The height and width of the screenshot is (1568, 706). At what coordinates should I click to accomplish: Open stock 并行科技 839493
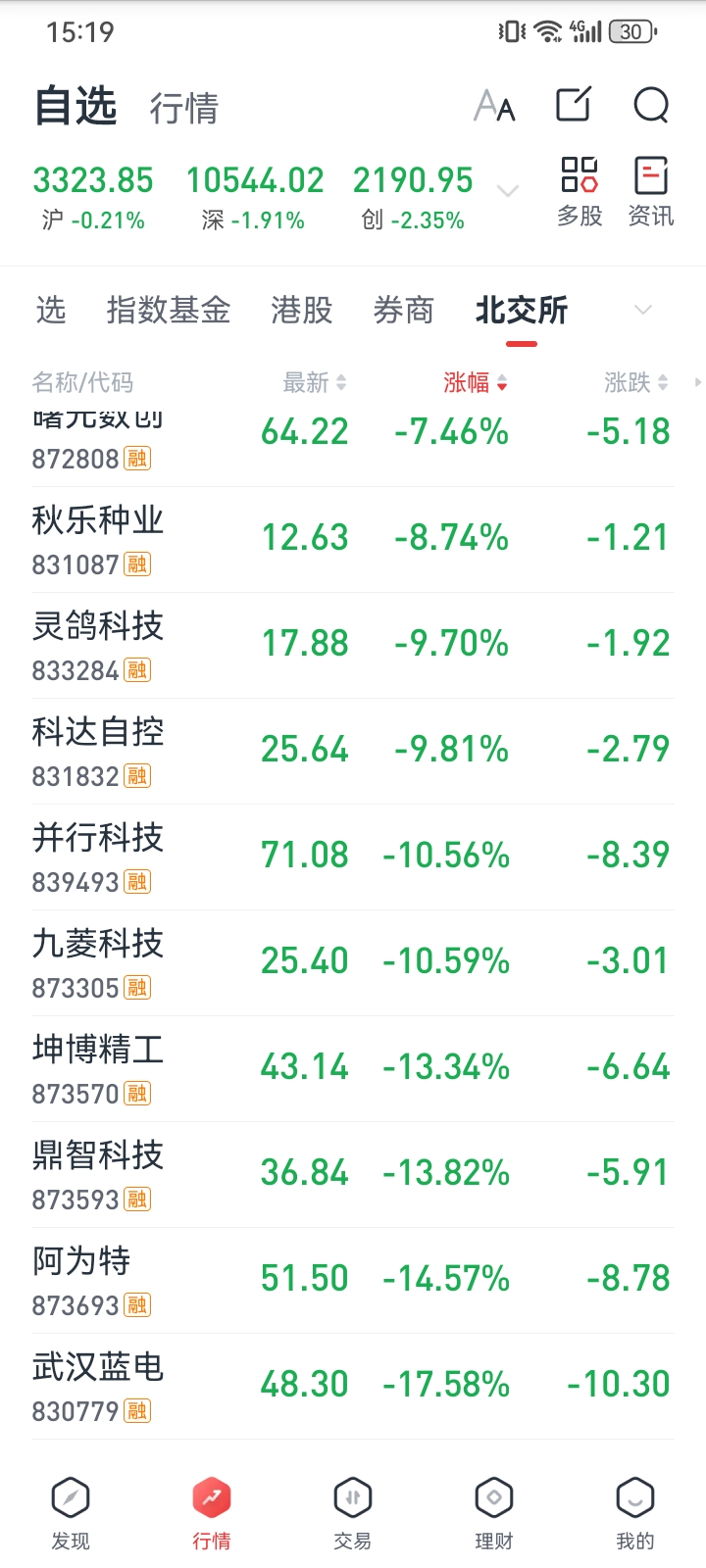tap(98, 857)
